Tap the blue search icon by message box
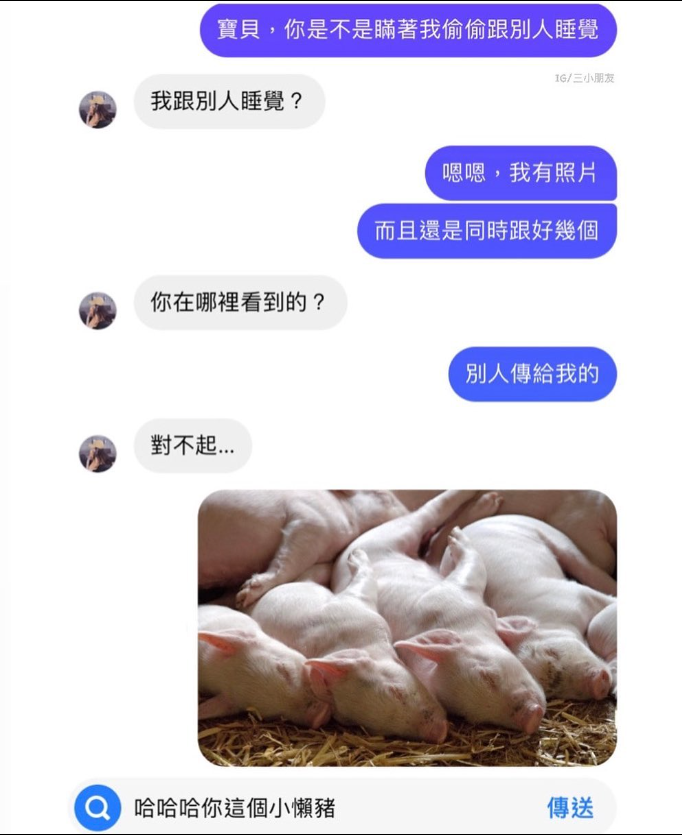This screenshot has height=835, width=682. 98,807
